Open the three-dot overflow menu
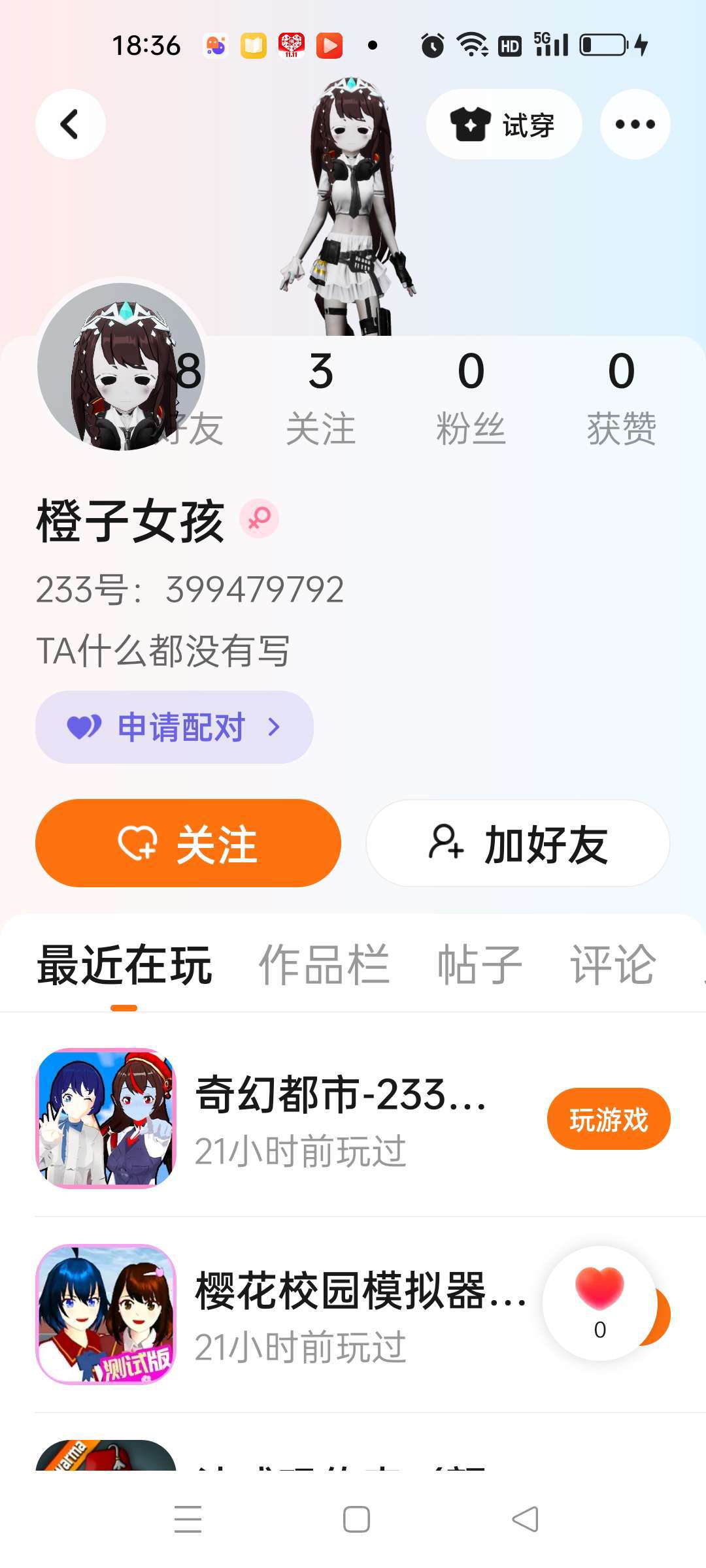 635,124
